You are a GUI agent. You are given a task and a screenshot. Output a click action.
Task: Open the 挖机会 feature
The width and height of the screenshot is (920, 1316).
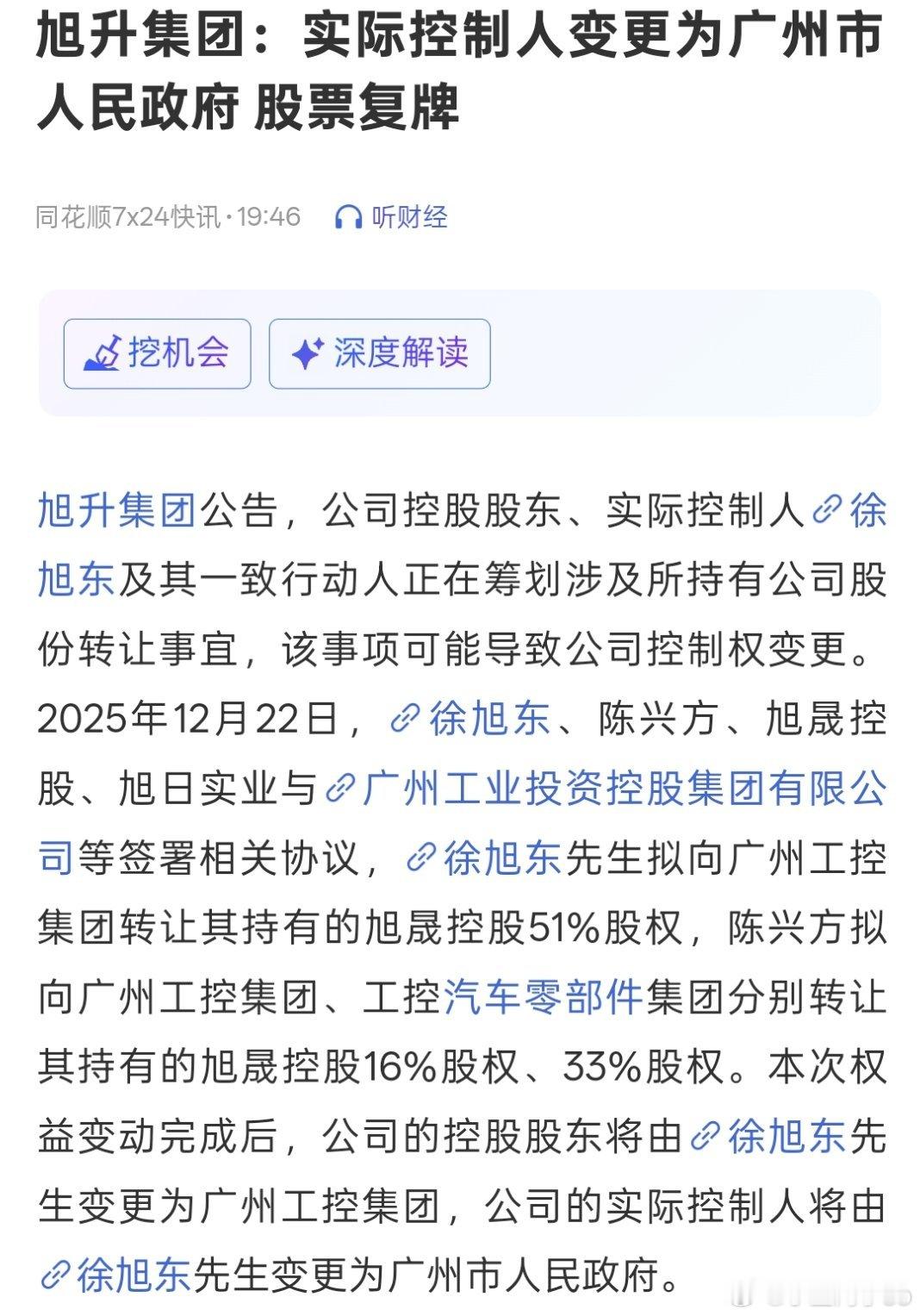(156, 352)
